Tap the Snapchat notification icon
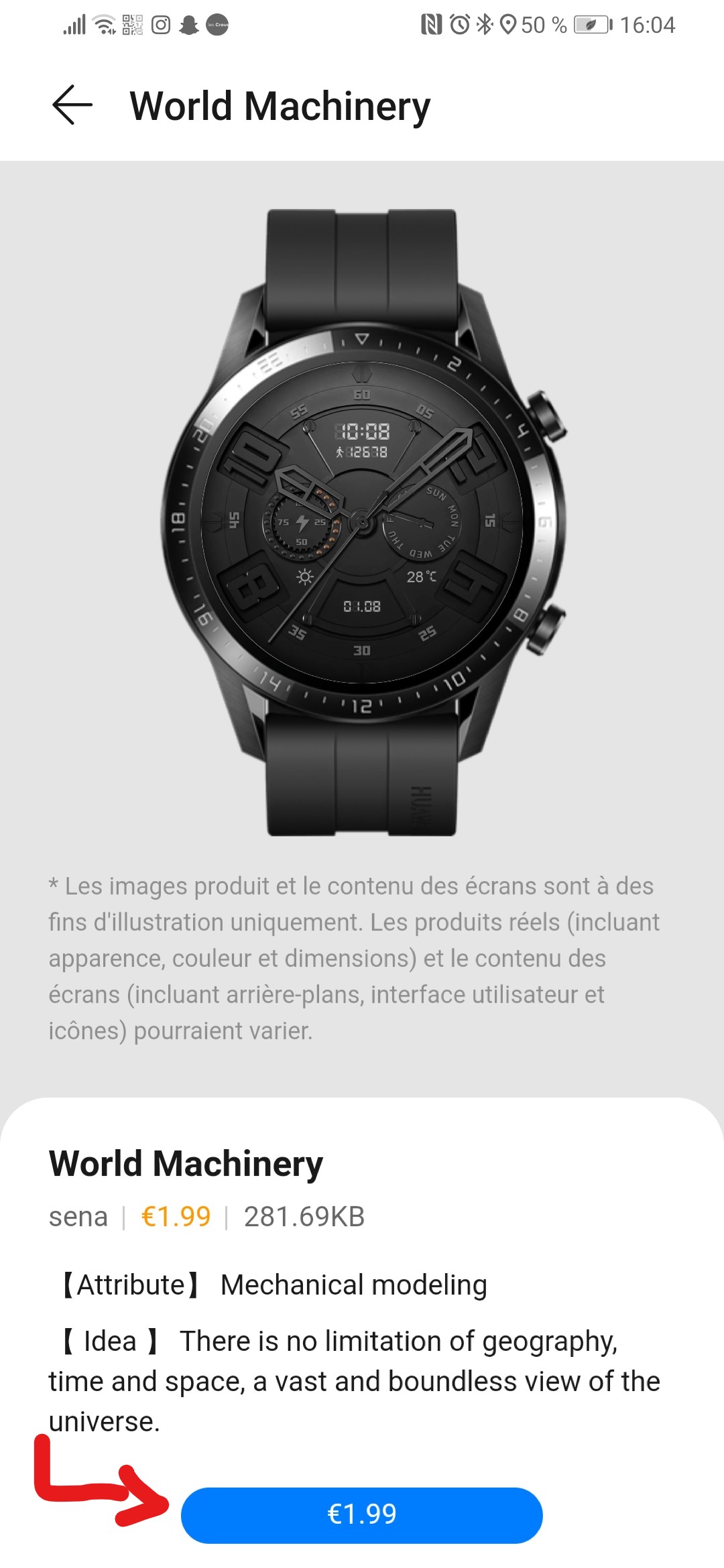The width and height of the screenshot is (724, 1568). tap(190, 26)
